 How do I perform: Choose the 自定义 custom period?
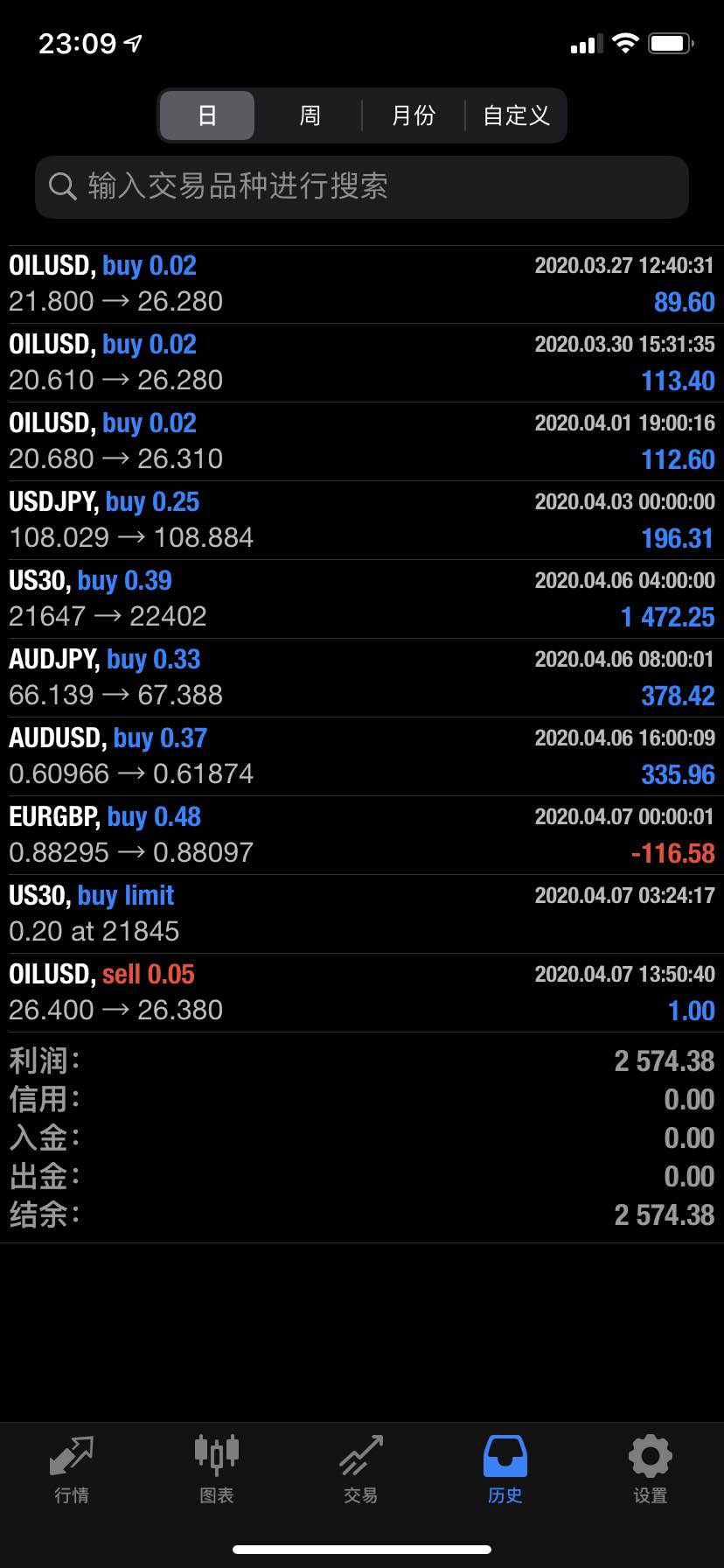pos(516,115)
